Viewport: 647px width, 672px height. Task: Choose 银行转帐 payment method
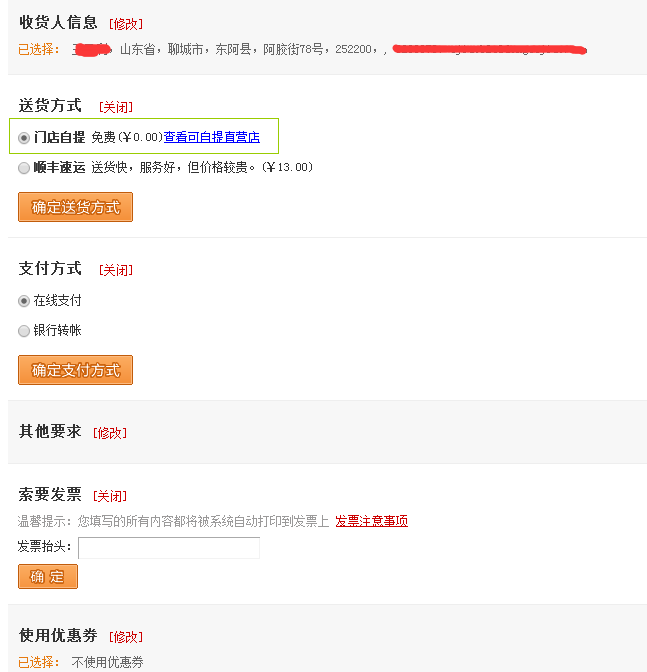tap(24, 331)
